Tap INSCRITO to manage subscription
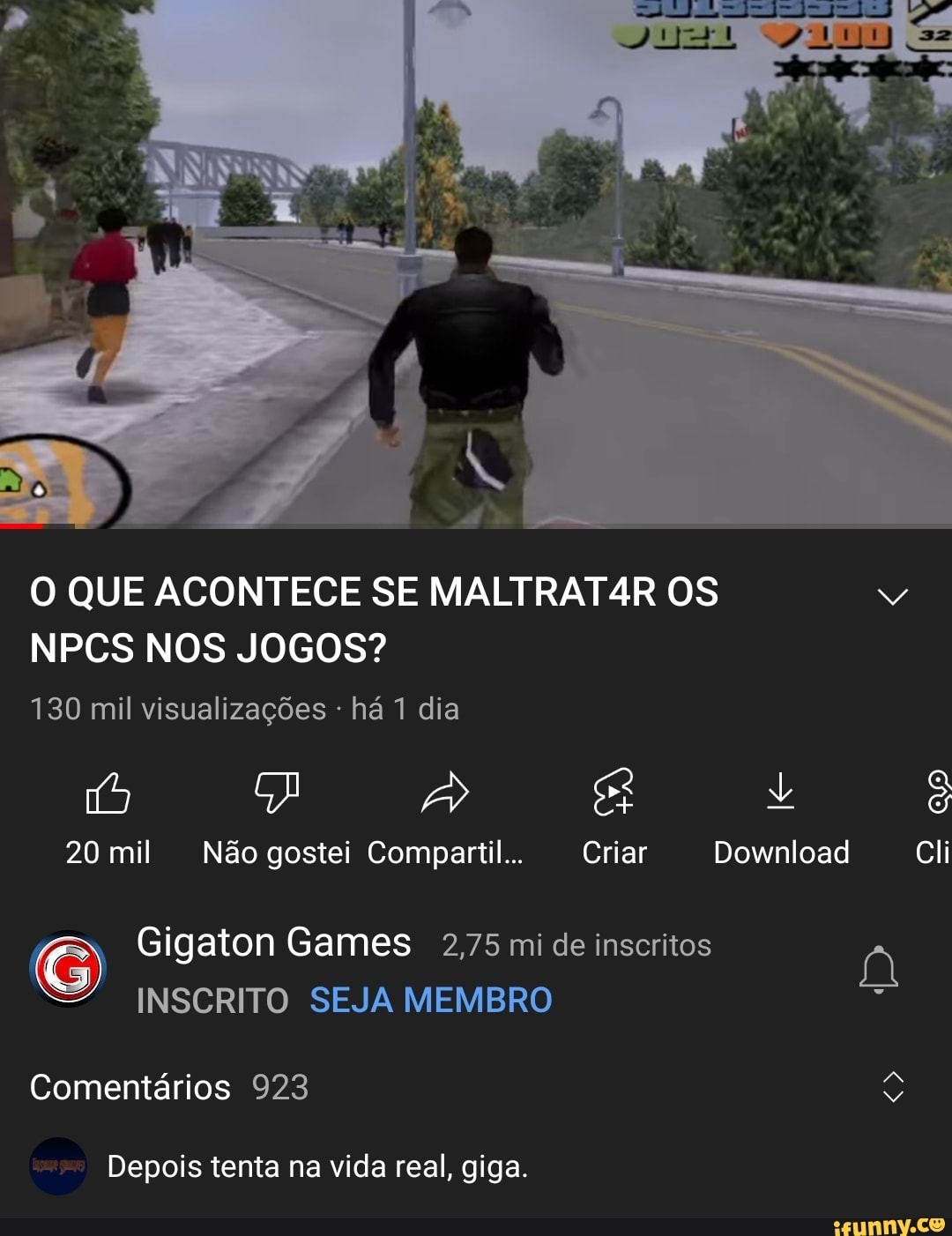The height and width of the screenshot is (1236, 952). [x=212, y=1001]
